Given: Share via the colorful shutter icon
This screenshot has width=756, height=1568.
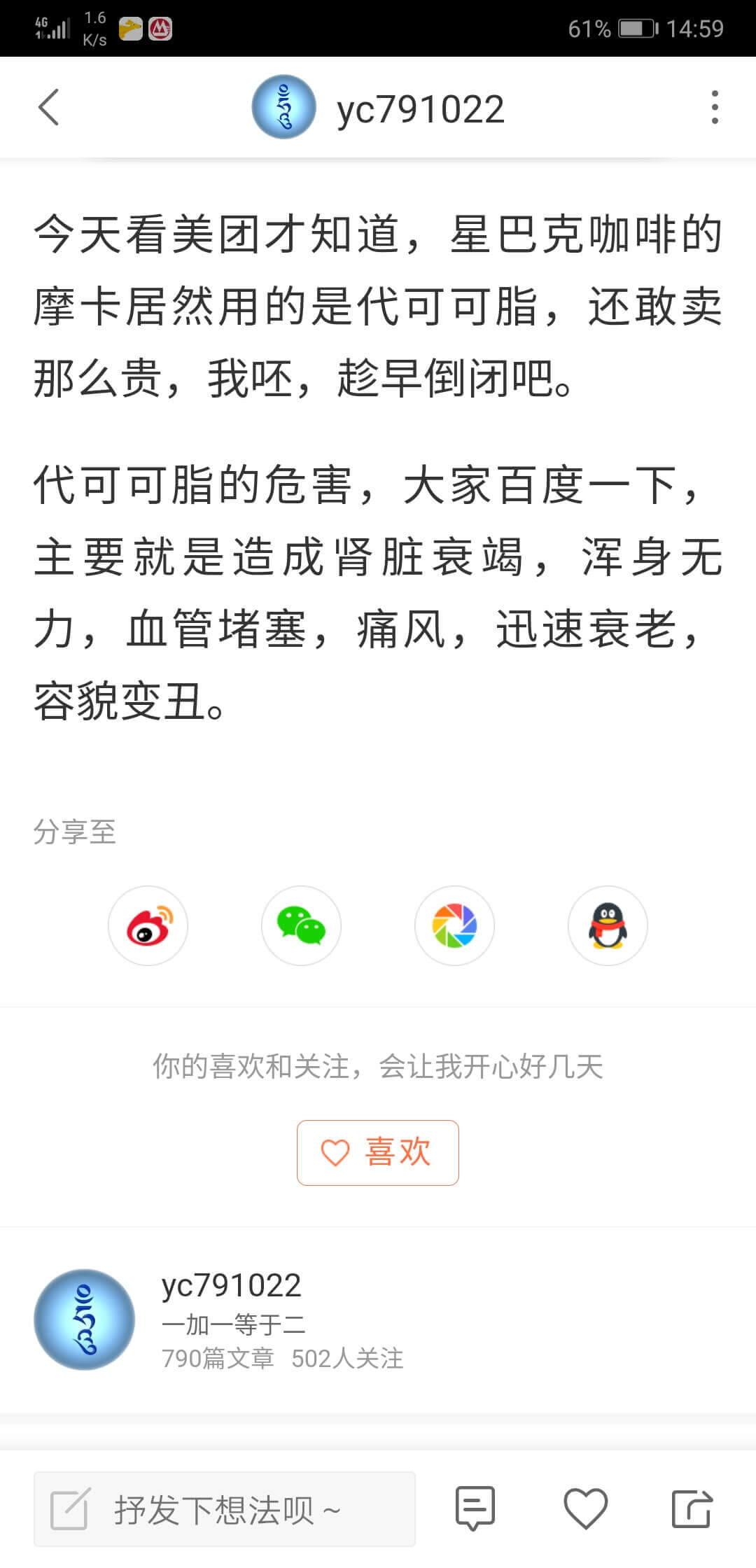Looking at the screenshot, I should 454,925.
